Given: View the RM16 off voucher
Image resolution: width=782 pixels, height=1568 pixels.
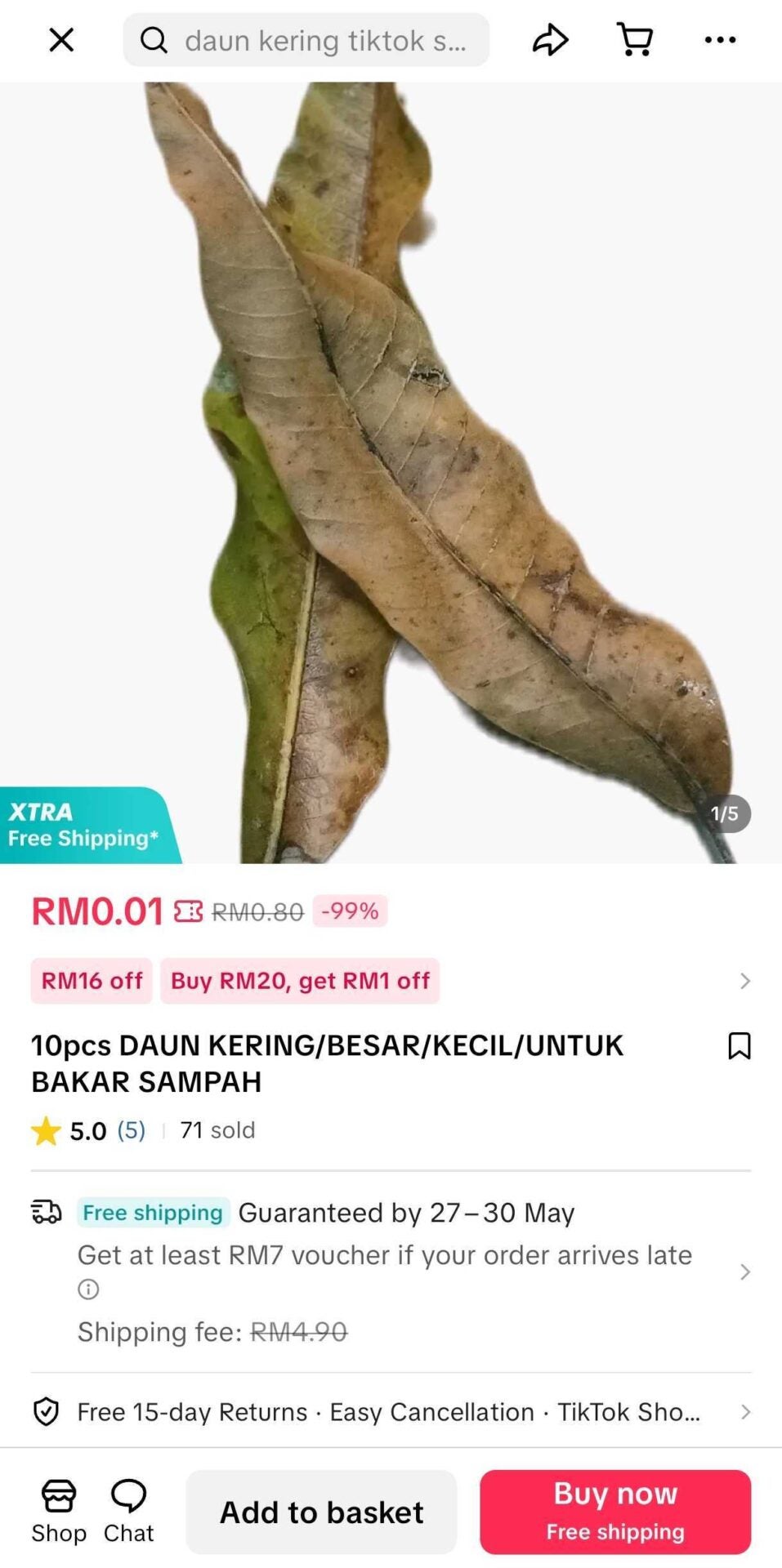Looking at the screenshot, I should coord(92,980).
